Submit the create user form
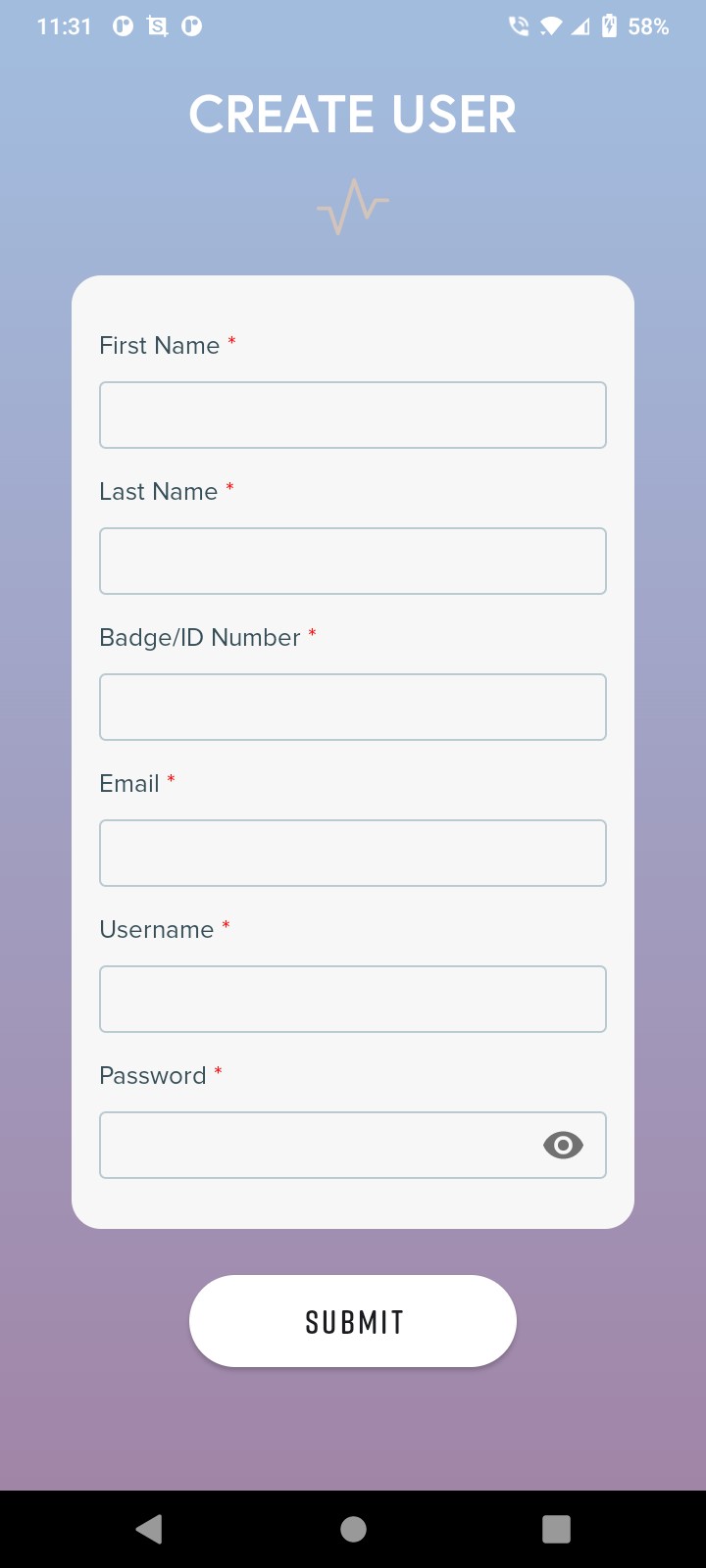Screen dimensions: 706x1568 coord(353,1321)
